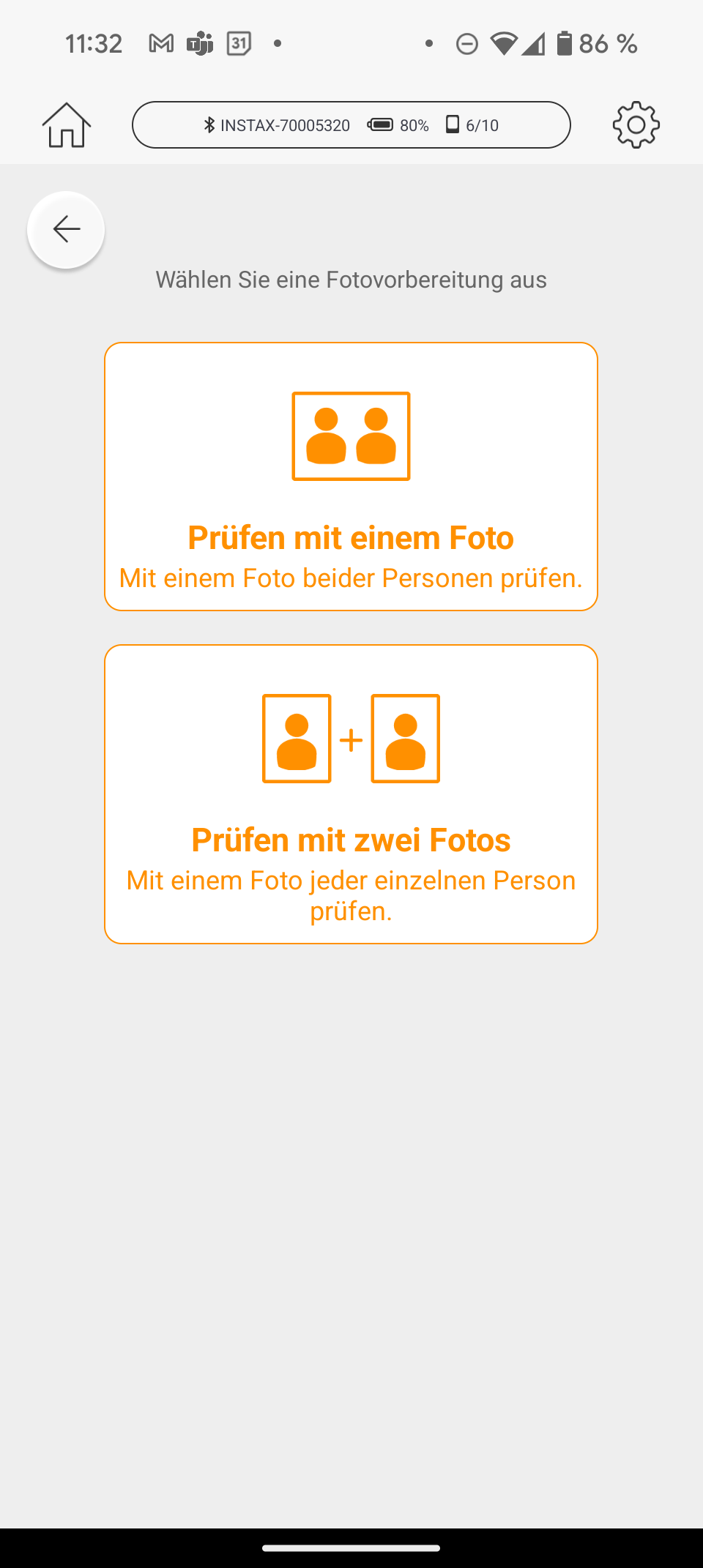
Task: Open the settings gear
Action: 636,125
